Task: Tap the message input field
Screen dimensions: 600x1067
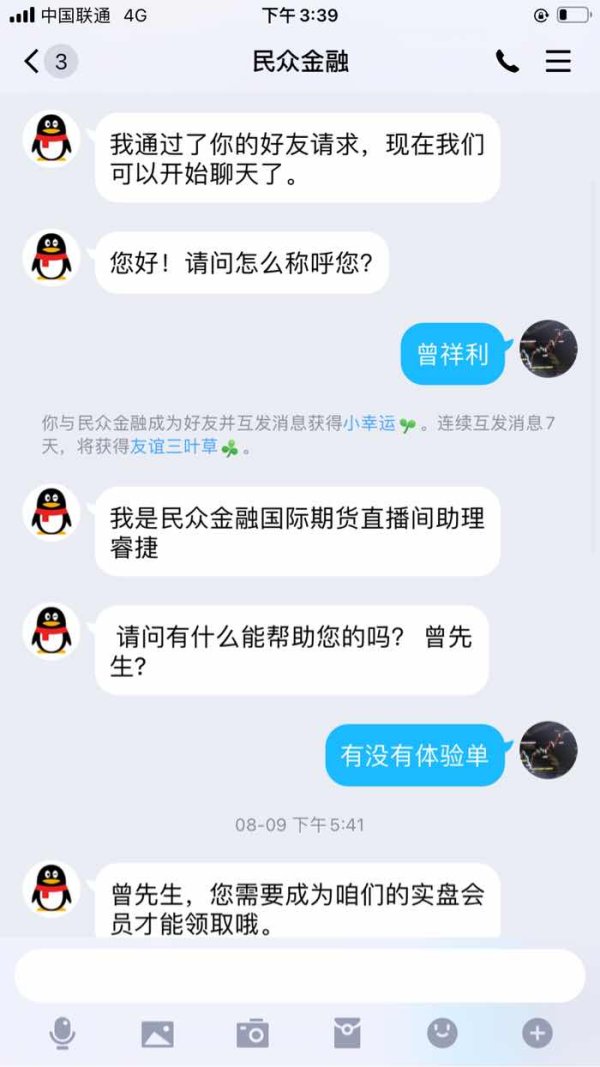Action: (300, 976)
